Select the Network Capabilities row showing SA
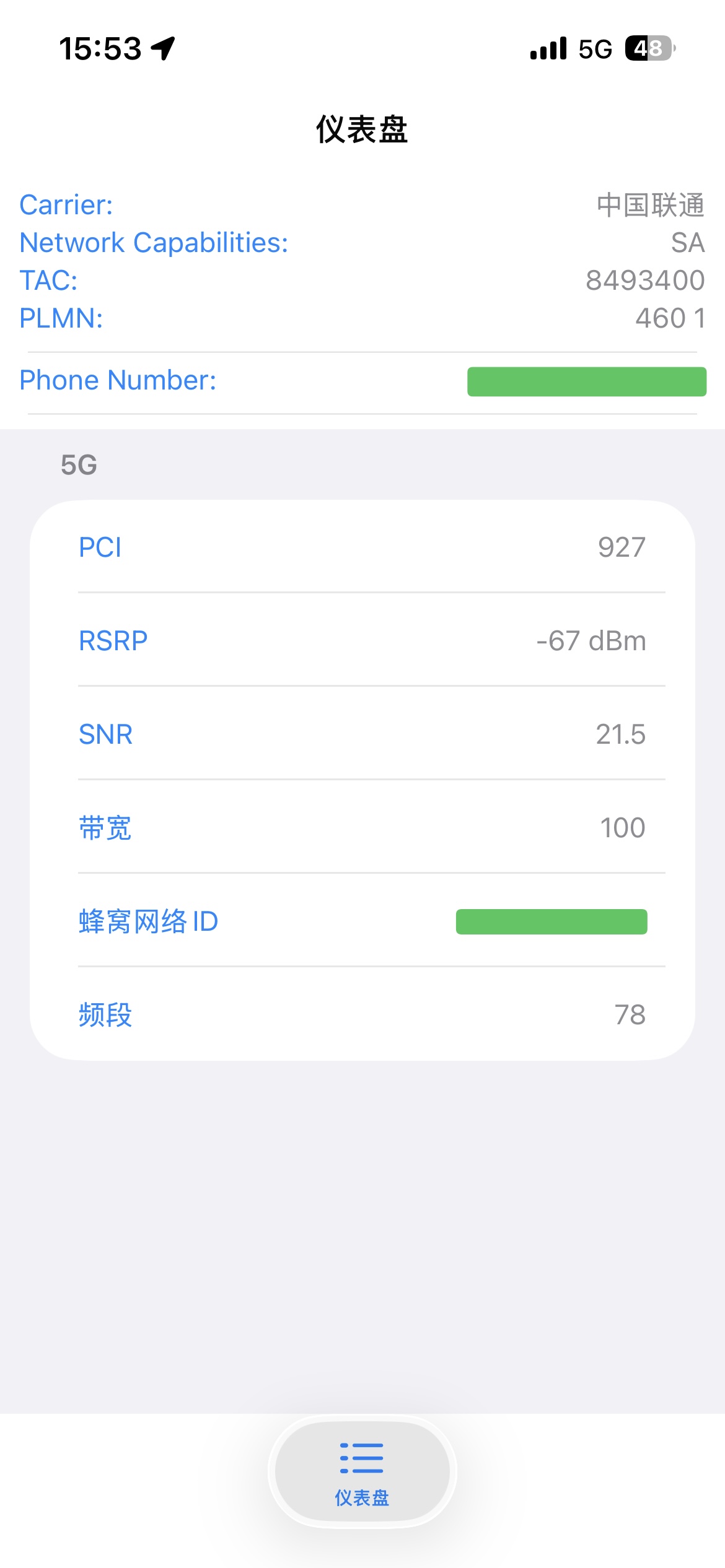This screenshot has height=1568, width=725. tap(362, 243)
